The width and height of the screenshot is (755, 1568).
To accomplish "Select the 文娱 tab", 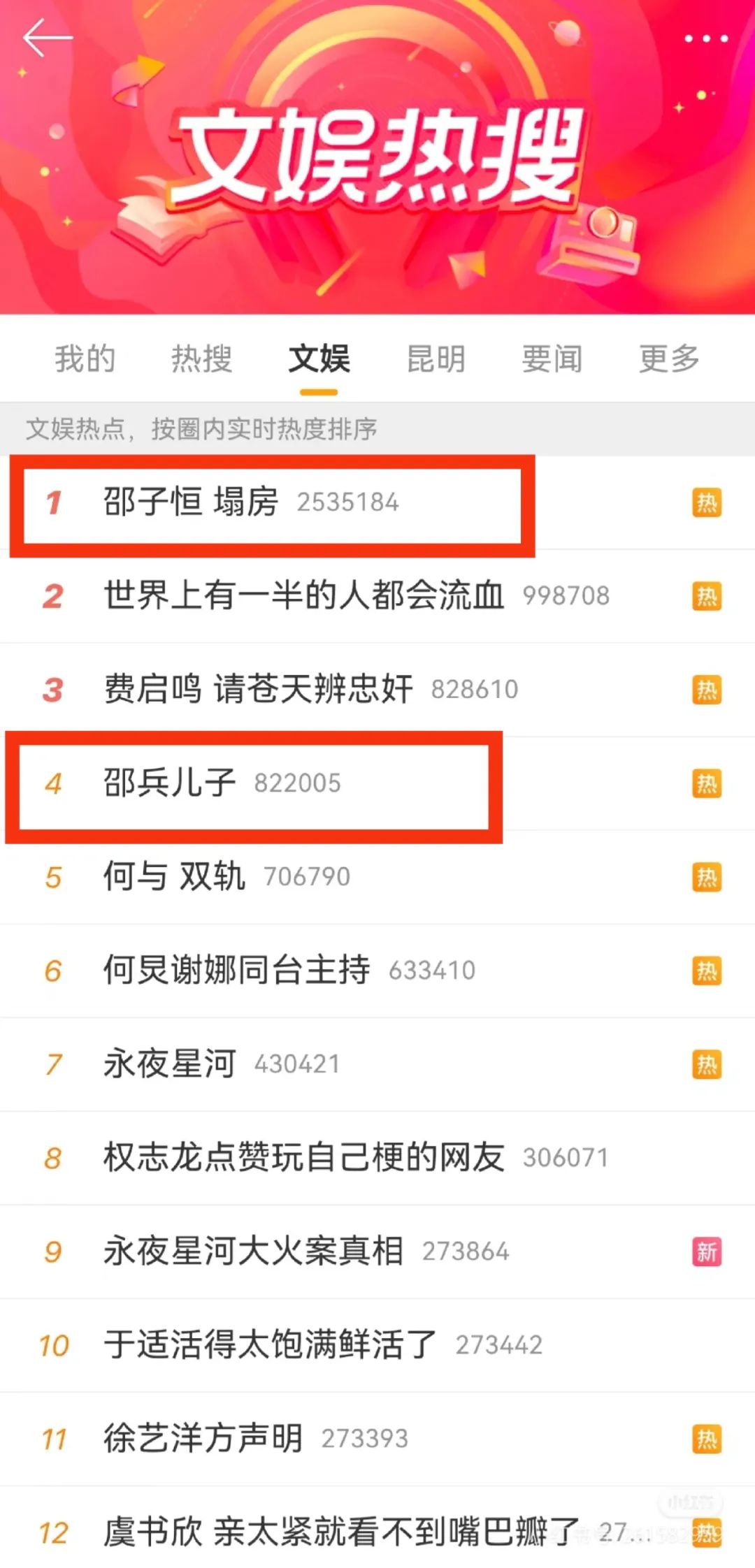I will 319,359.
